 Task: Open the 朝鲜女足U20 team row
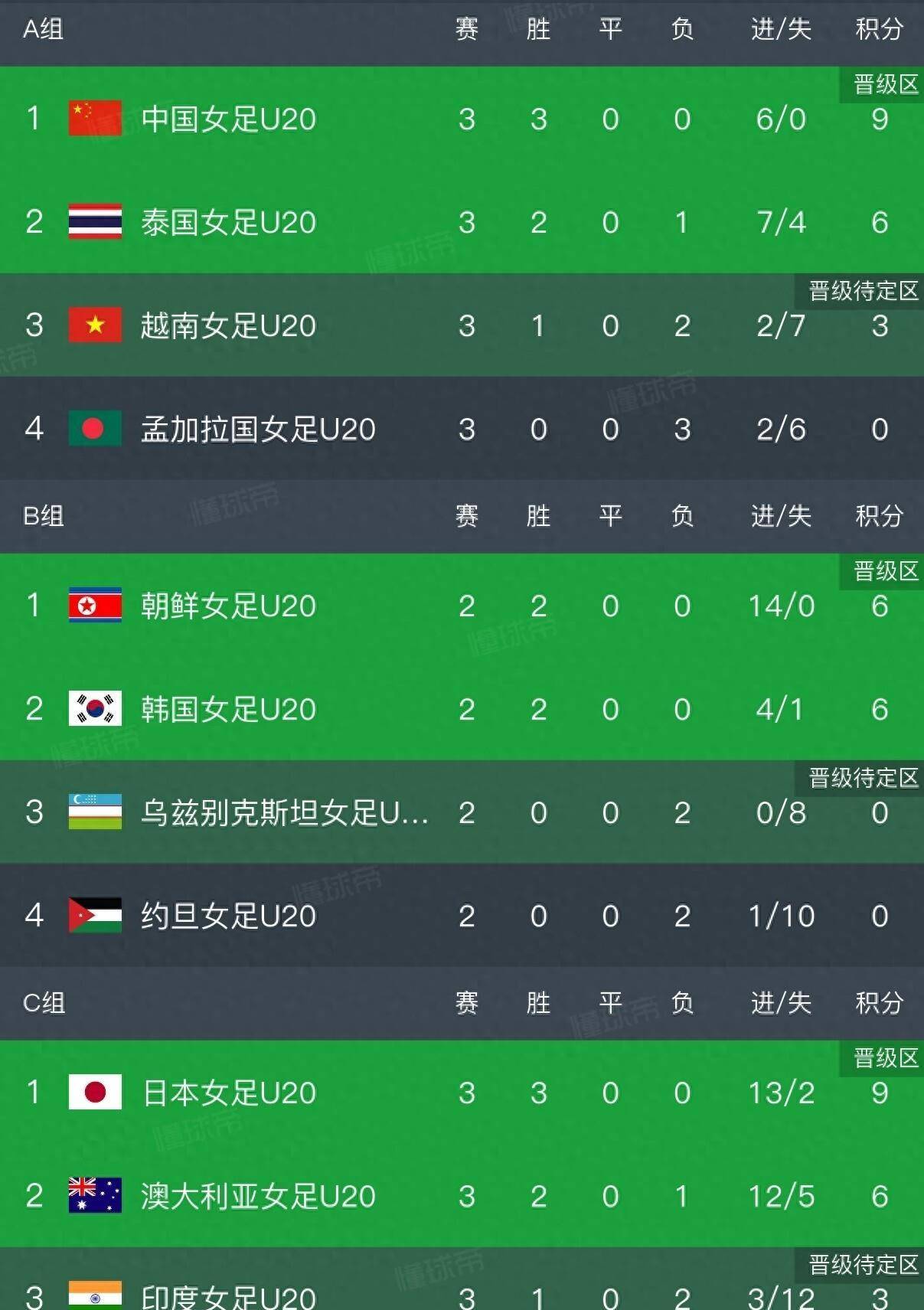coord(228,606)
